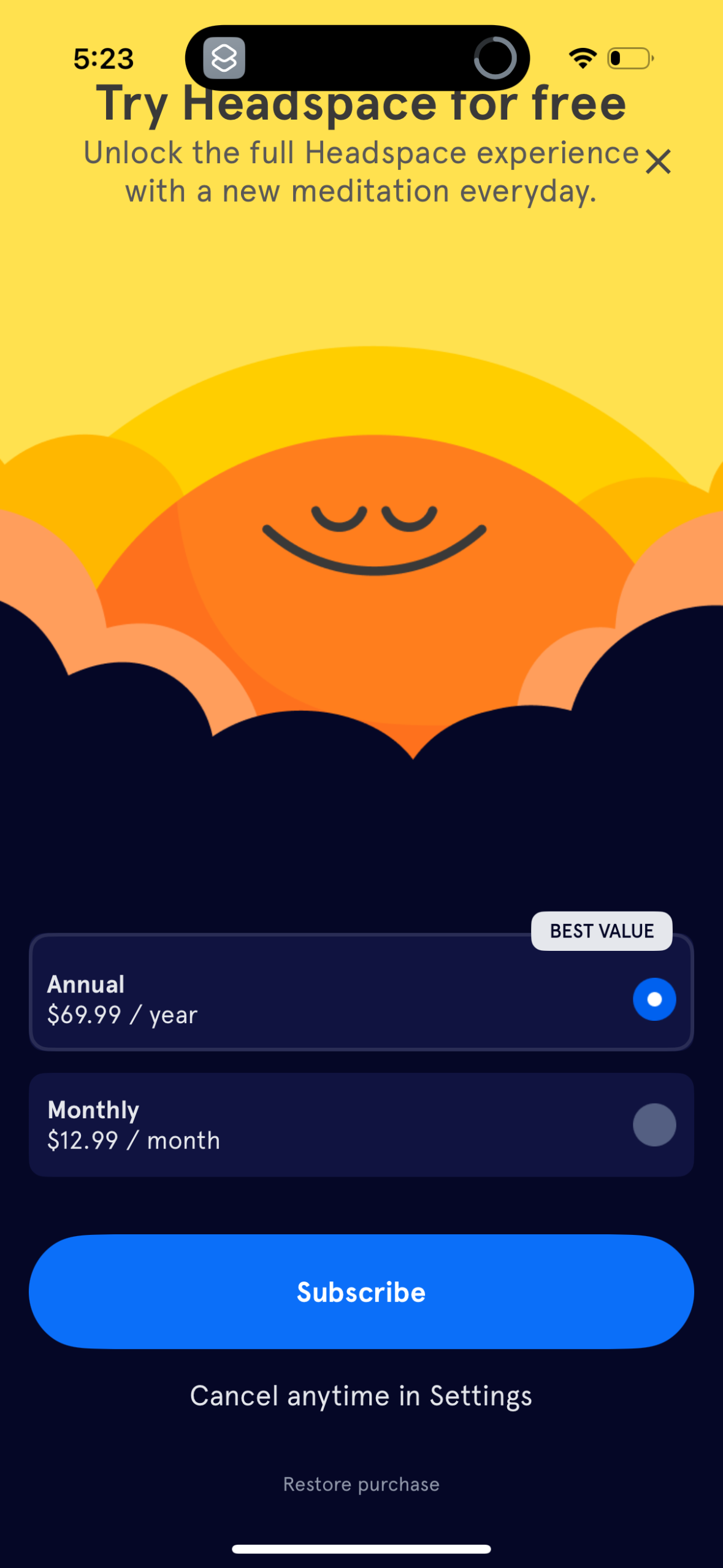Tap the recording indicator in the Dynamic Island
The height and width of the screenshot is (1568, 723).
[496, 58]
